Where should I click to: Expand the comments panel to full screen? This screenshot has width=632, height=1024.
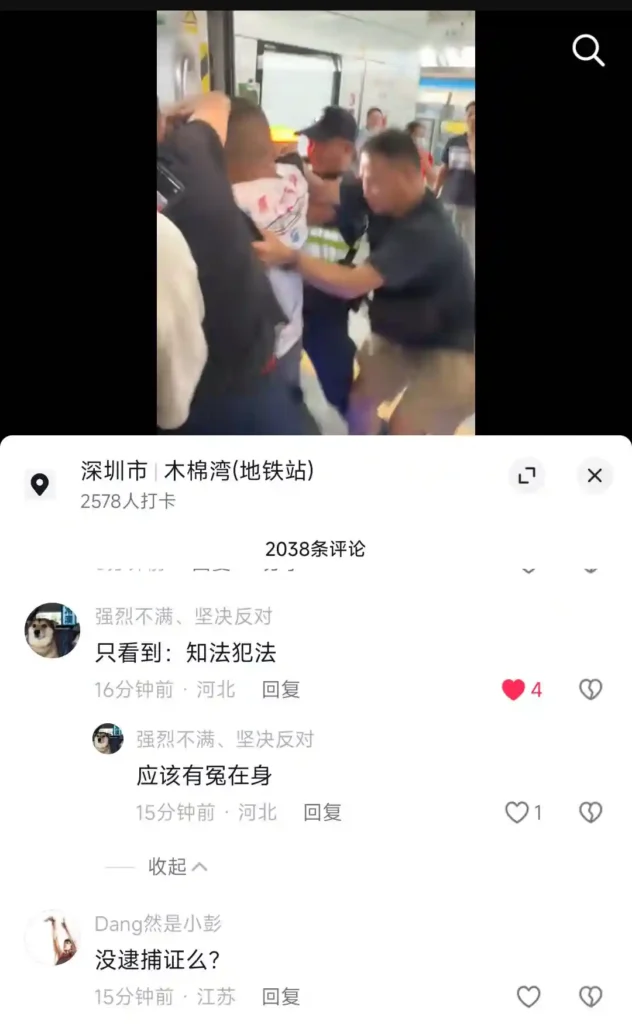[527, 476]
